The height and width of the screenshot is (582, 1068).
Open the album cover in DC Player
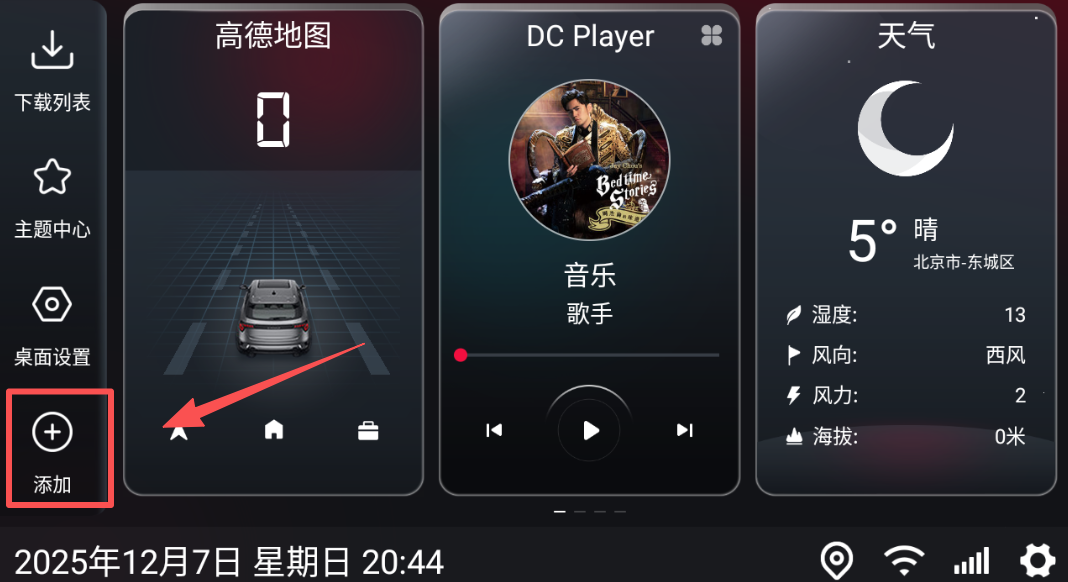pos(590,160)
